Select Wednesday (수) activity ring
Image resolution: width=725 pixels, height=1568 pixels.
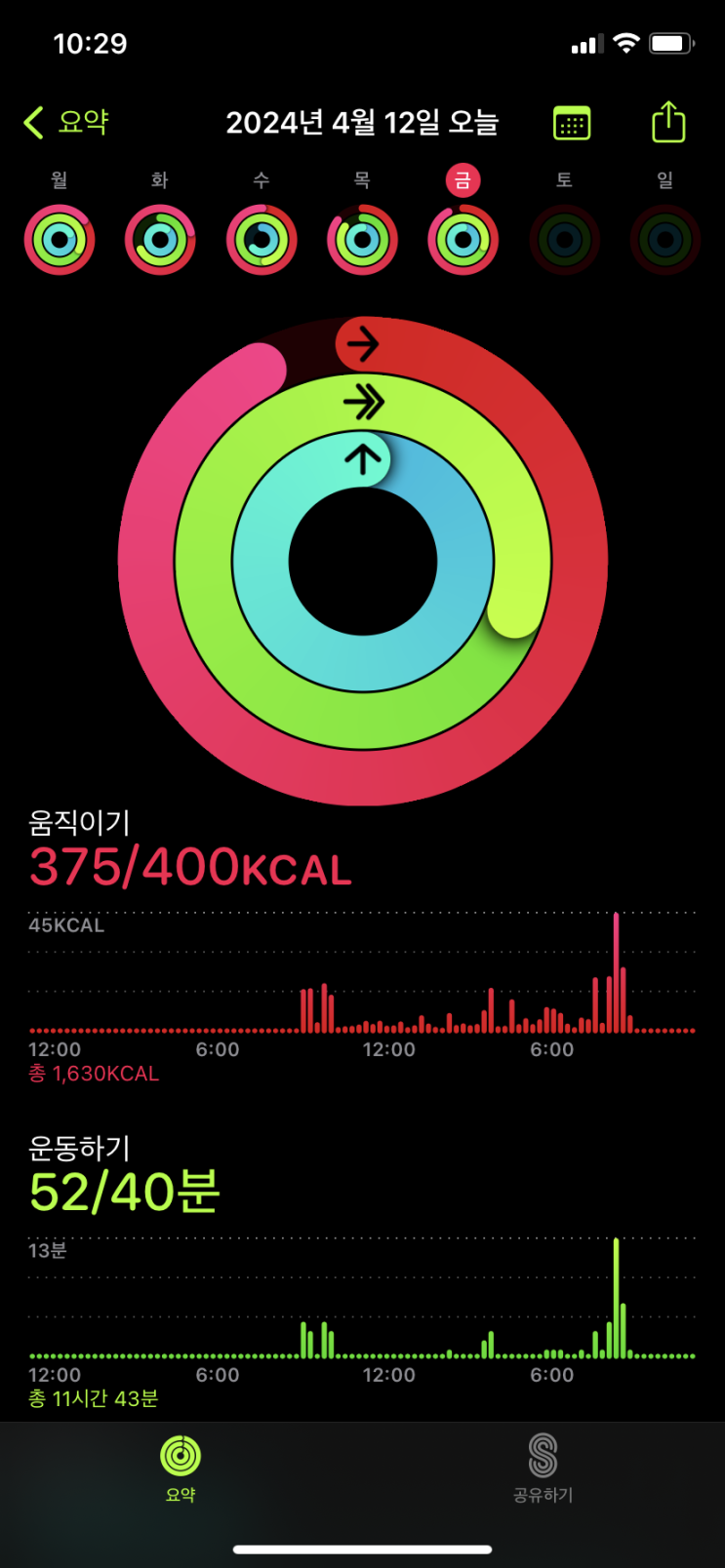pos(262,240)
